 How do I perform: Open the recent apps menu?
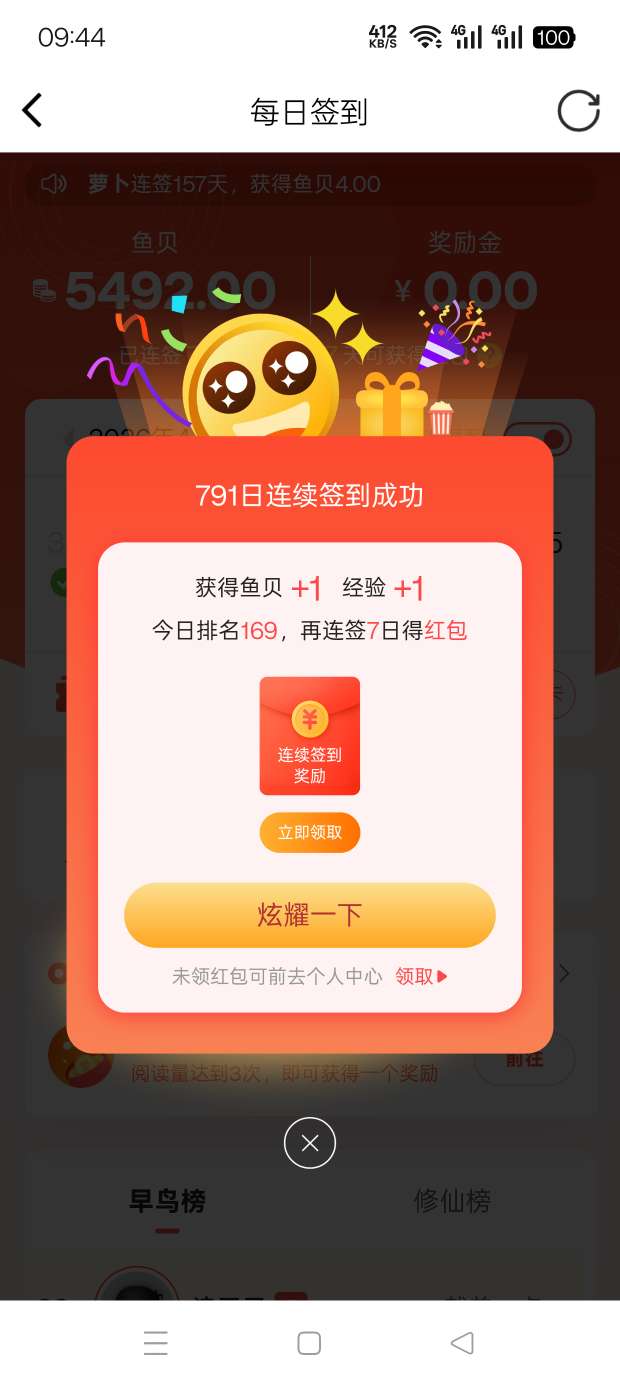[x=155, y=1343]
